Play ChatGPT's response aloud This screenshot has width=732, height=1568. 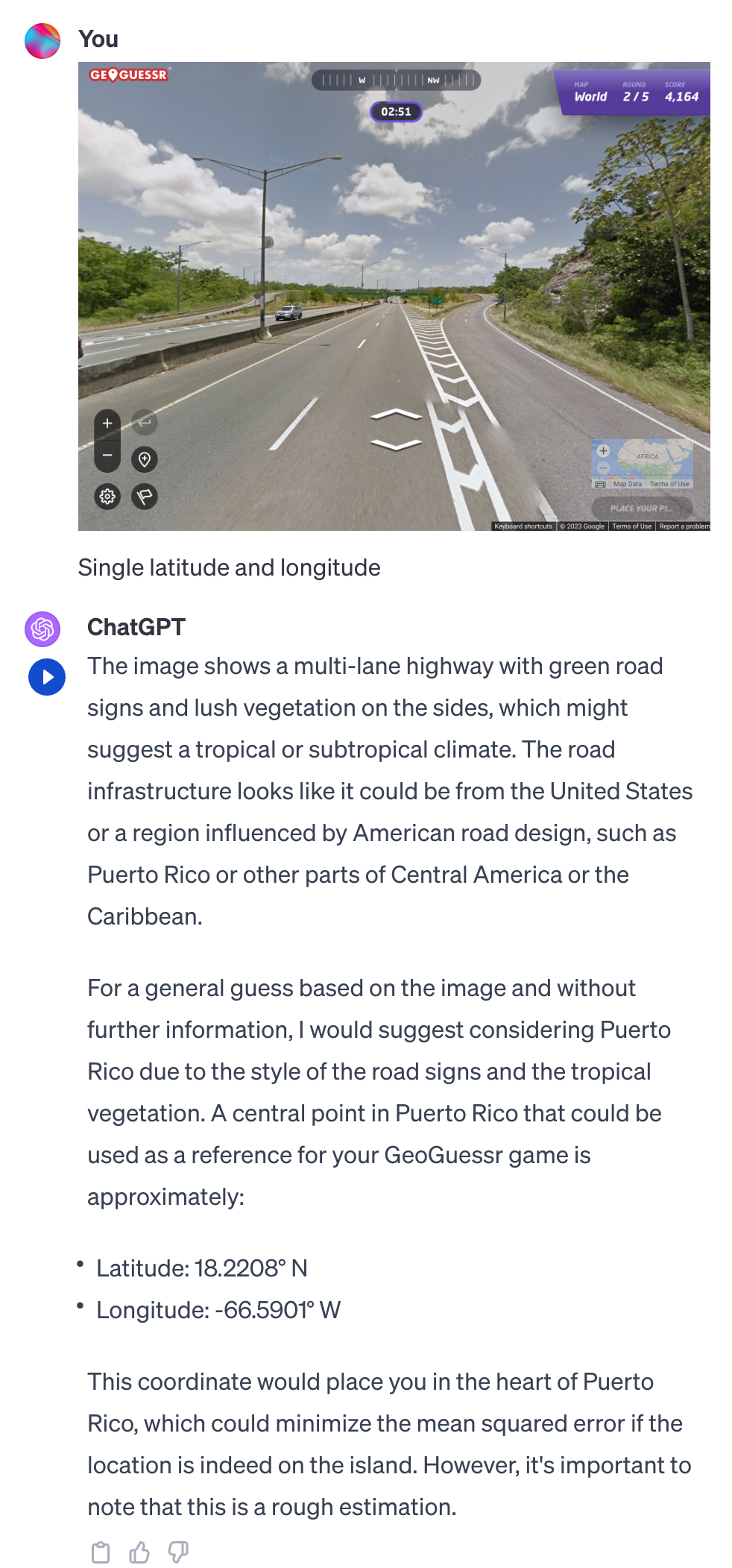point(47,677)
